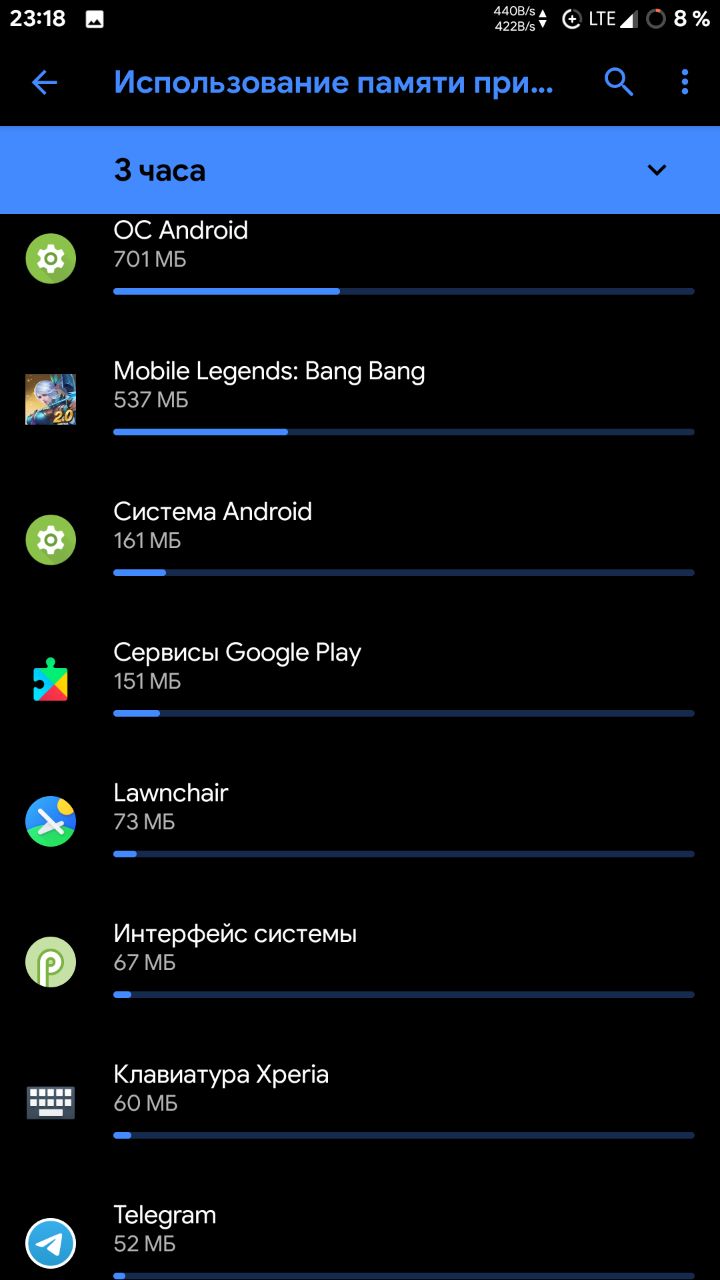Screen dimensions: 720x1280
Task: View Lawnchair memory usage
Action: 360,821
